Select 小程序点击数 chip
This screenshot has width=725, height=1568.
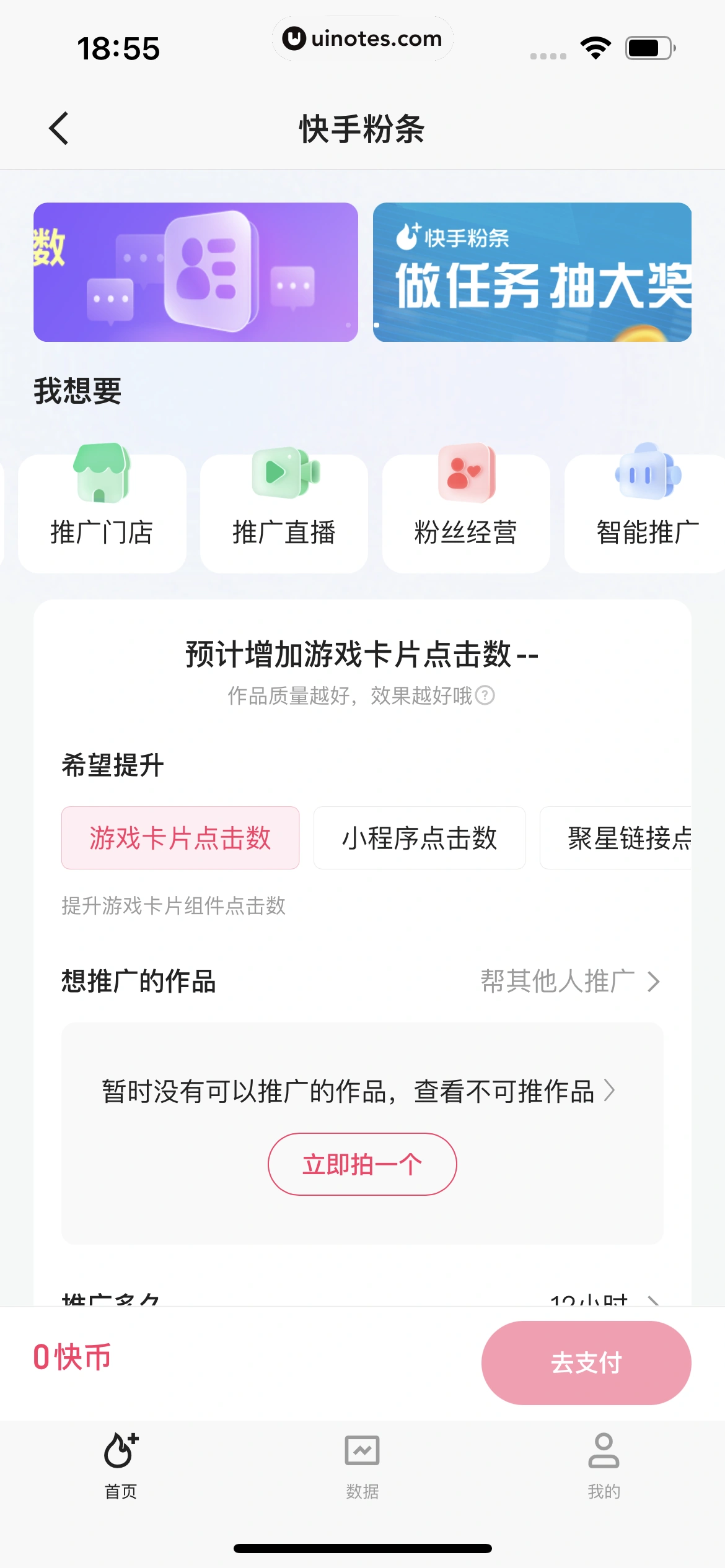(420, 838)
